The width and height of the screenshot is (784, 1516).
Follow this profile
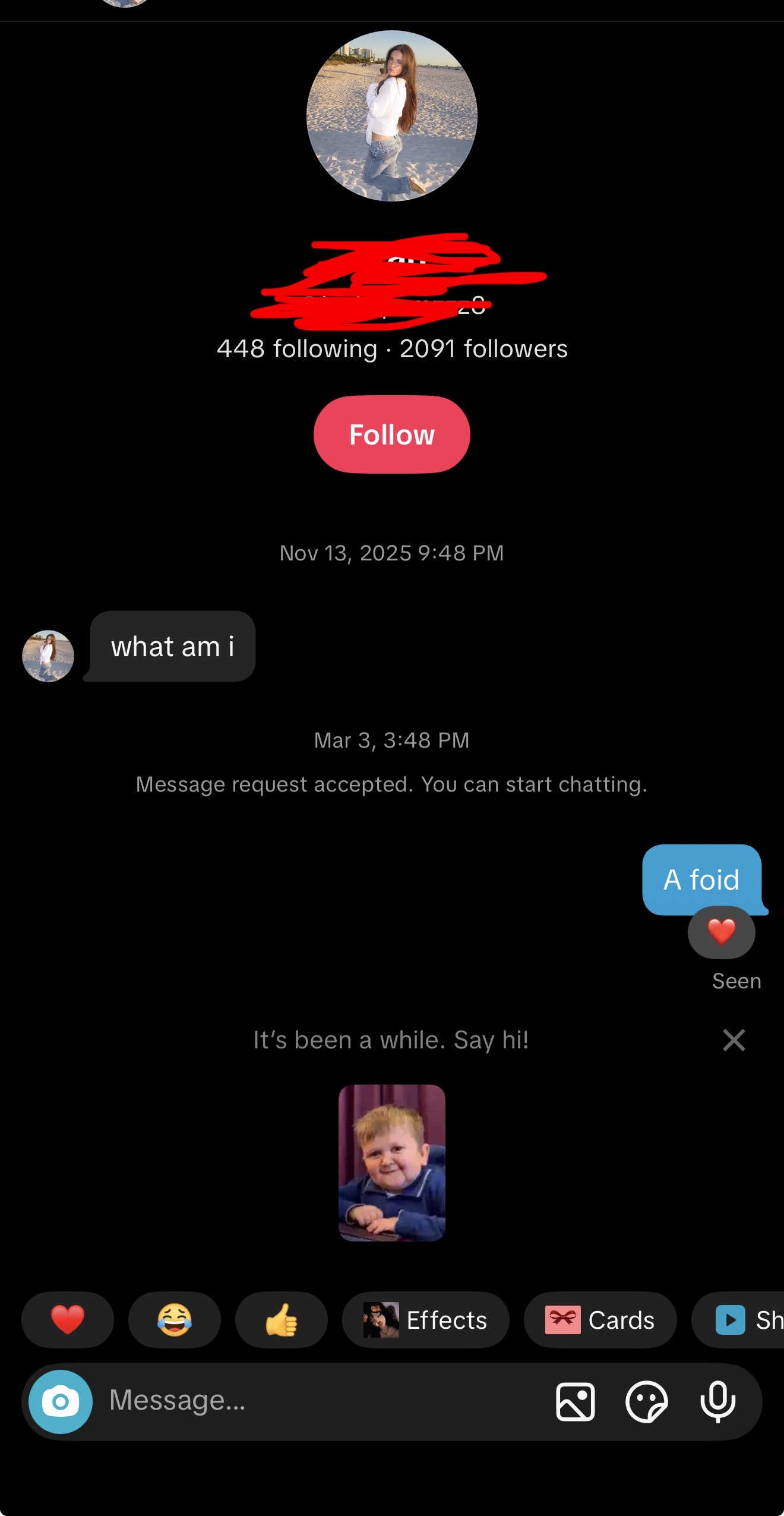tap(391, 434)
